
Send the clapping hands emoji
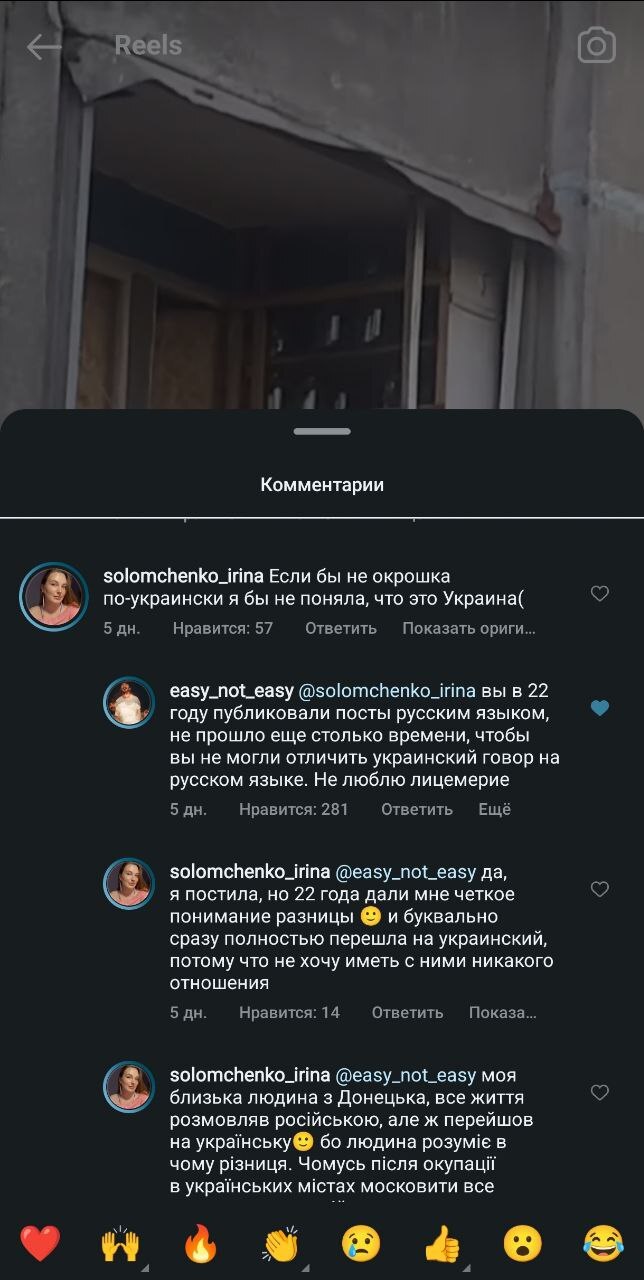point(281,1244)
